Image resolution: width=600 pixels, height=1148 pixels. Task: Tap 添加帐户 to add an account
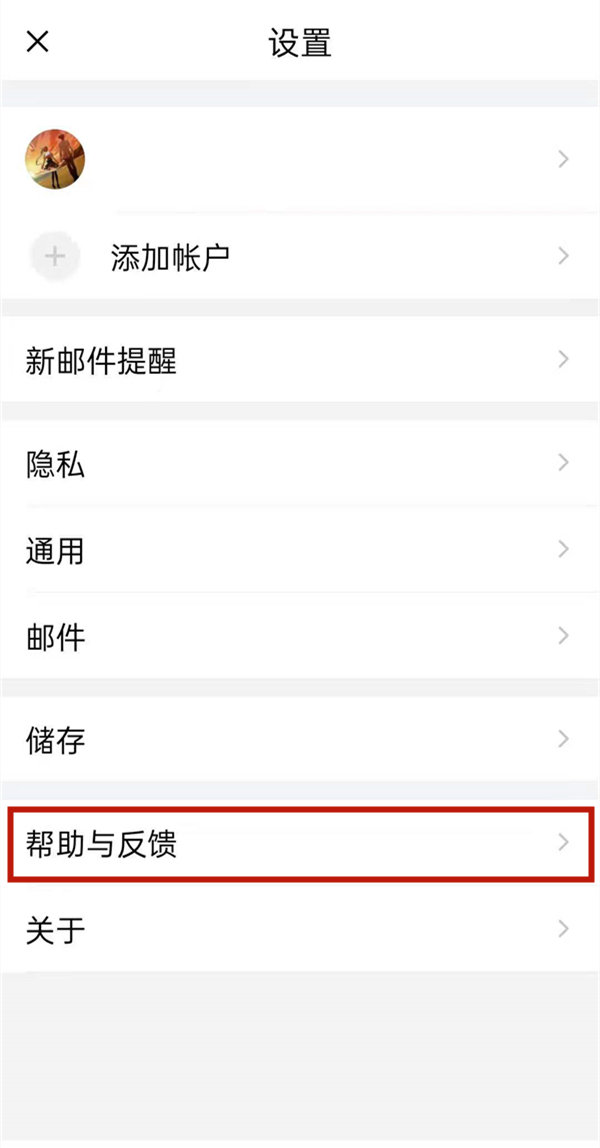tap(170, 258)
